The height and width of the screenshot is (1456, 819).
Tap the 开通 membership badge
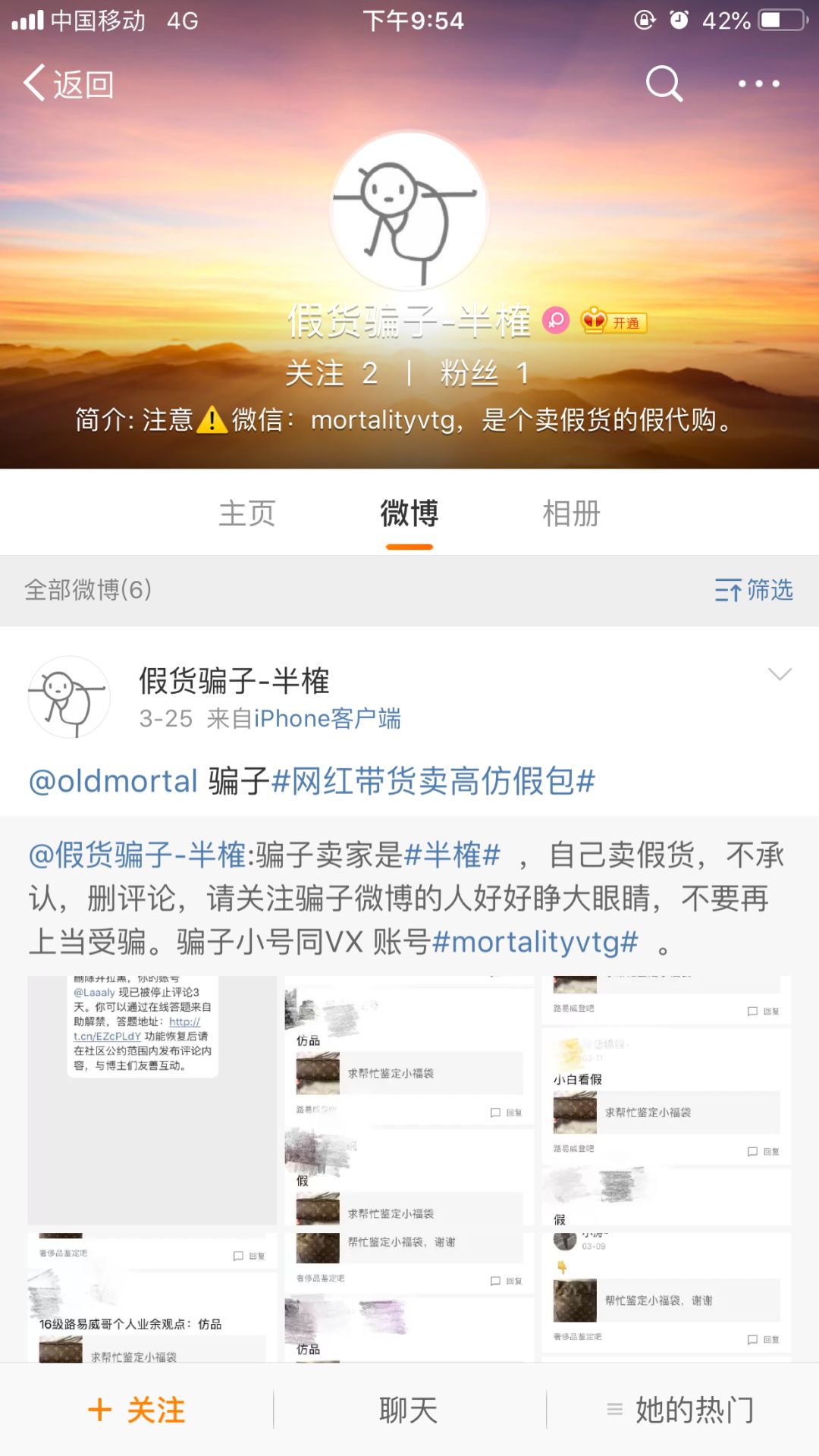tap(614, 322)
